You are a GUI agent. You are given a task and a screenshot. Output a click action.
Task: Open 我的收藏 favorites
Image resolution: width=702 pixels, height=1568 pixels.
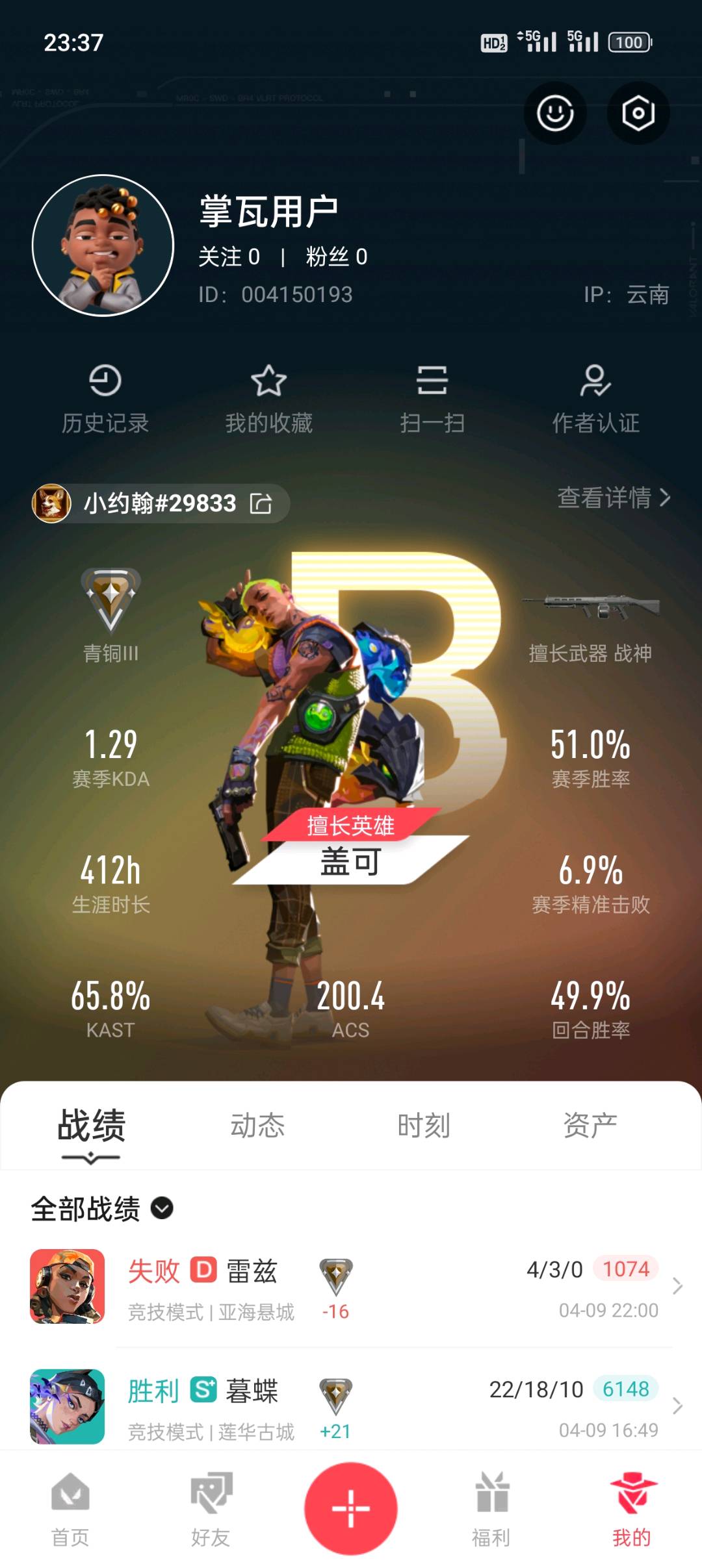(268, 398)
